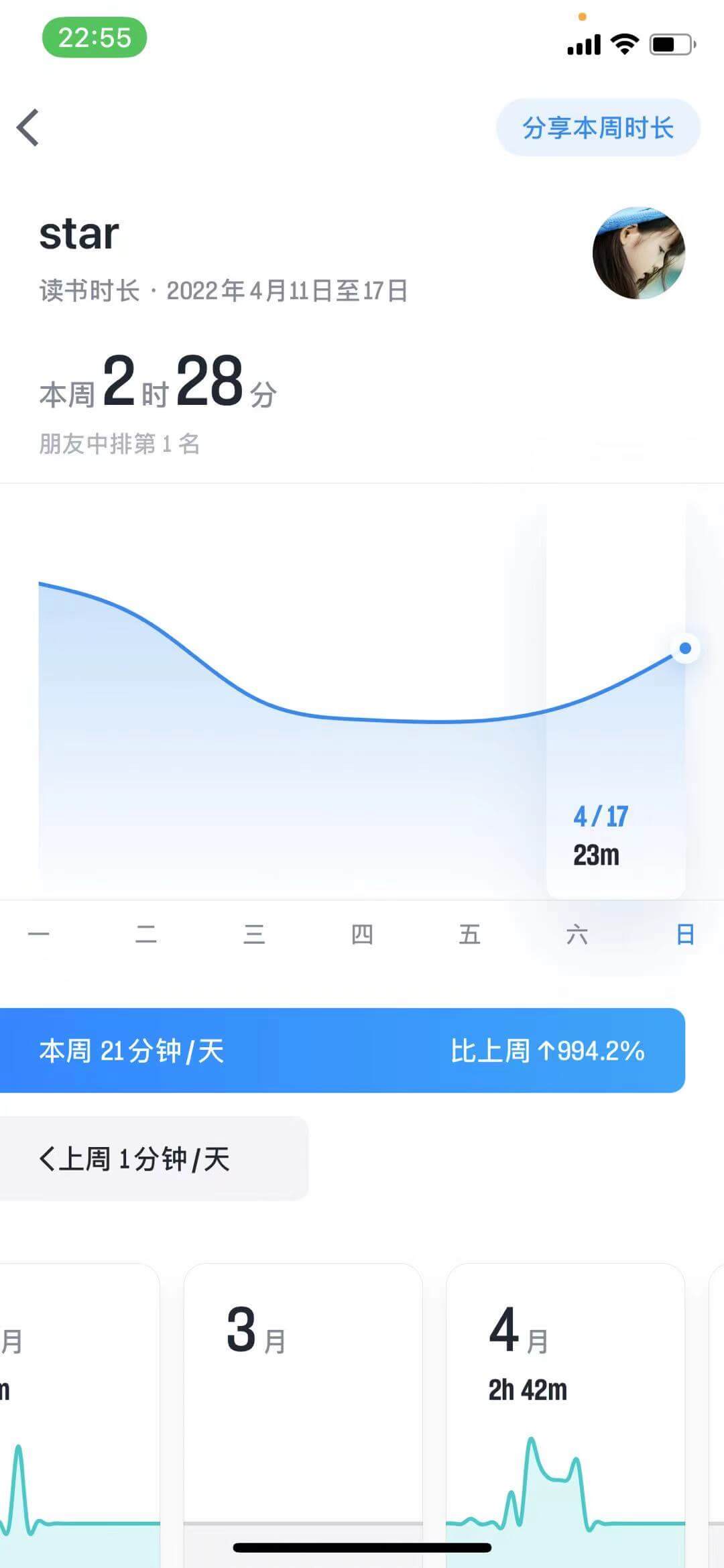
Task: Open the 4月 2h 42m month card
Action: (565, 1408)
